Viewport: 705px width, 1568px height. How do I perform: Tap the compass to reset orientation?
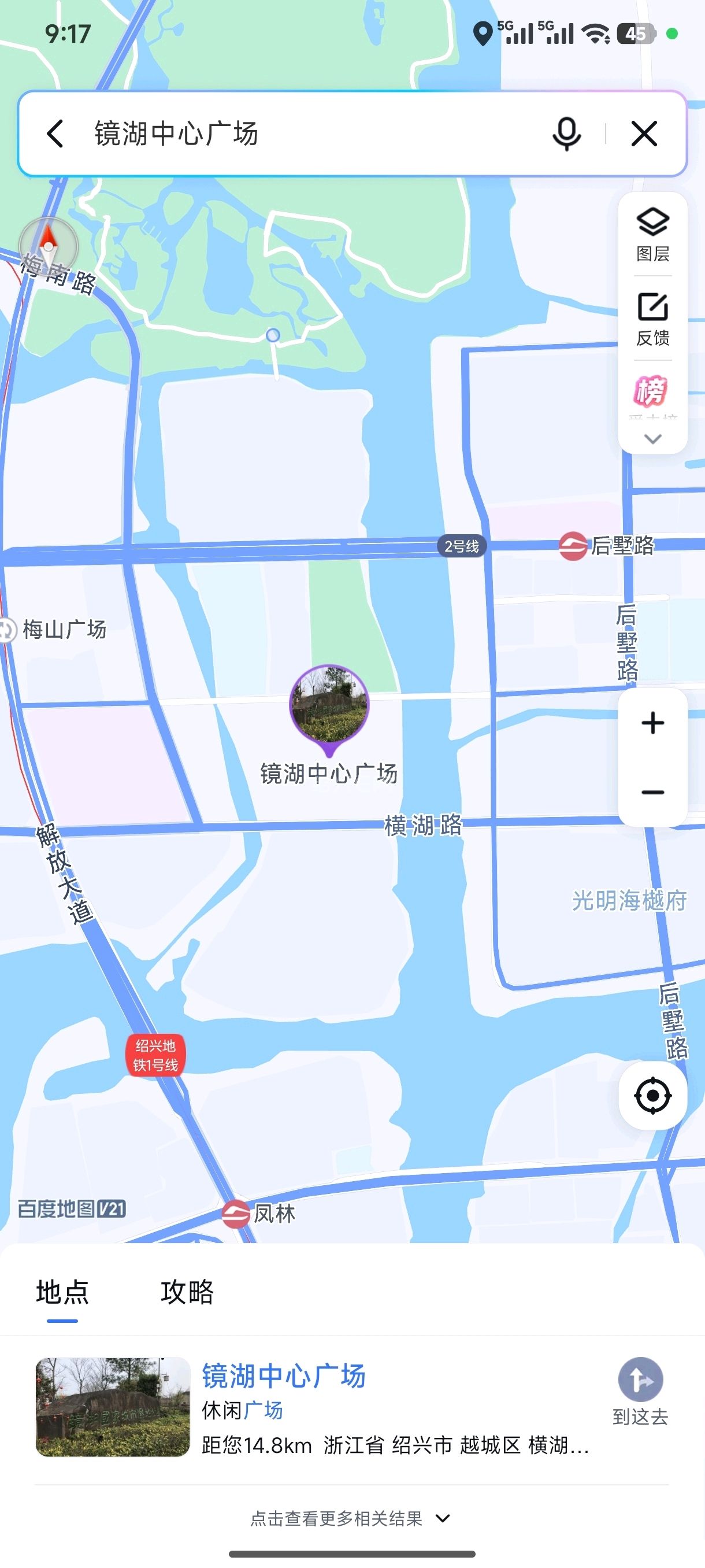click(x=49, y=246)
